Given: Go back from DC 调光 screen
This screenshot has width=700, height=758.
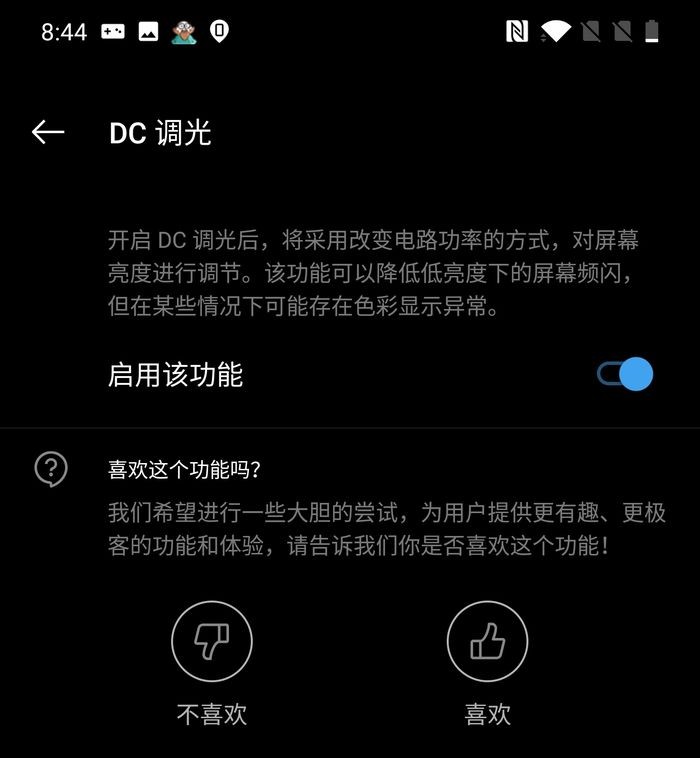Looking at the screenshot, I should pos(48,132).
